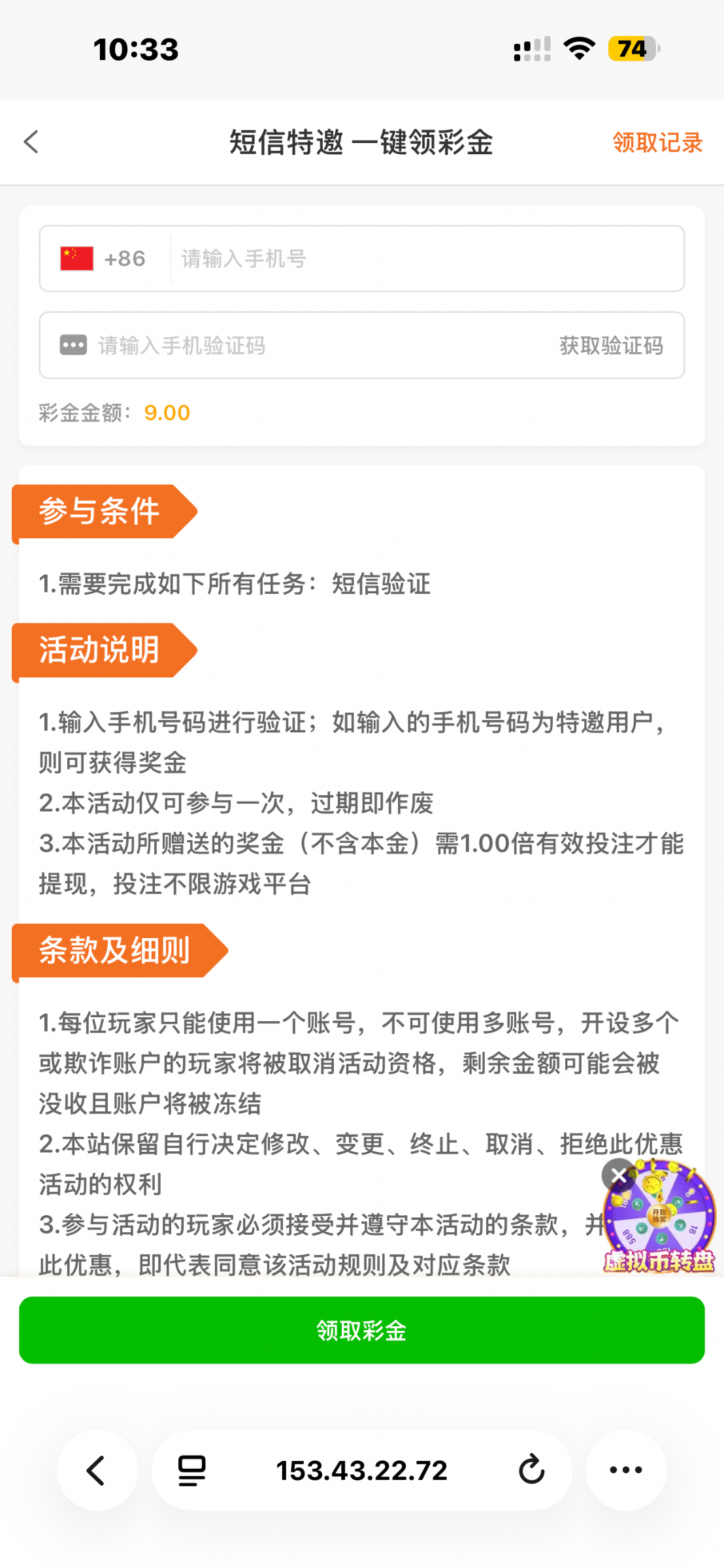Image resolution: width=724 pixels, height=1568 pixels.
Task: Go back using the header arrow
Action: coord(31,142)
